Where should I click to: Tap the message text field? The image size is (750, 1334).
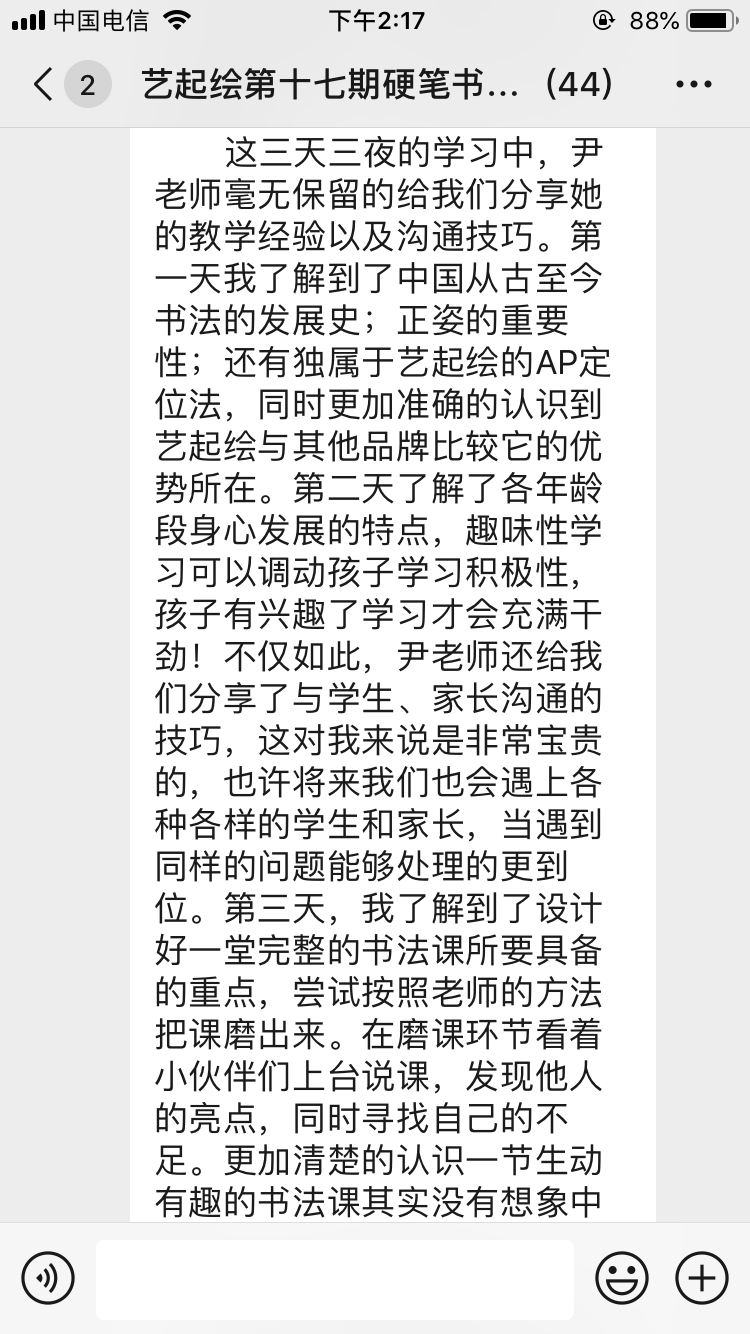coord(335,1278)
